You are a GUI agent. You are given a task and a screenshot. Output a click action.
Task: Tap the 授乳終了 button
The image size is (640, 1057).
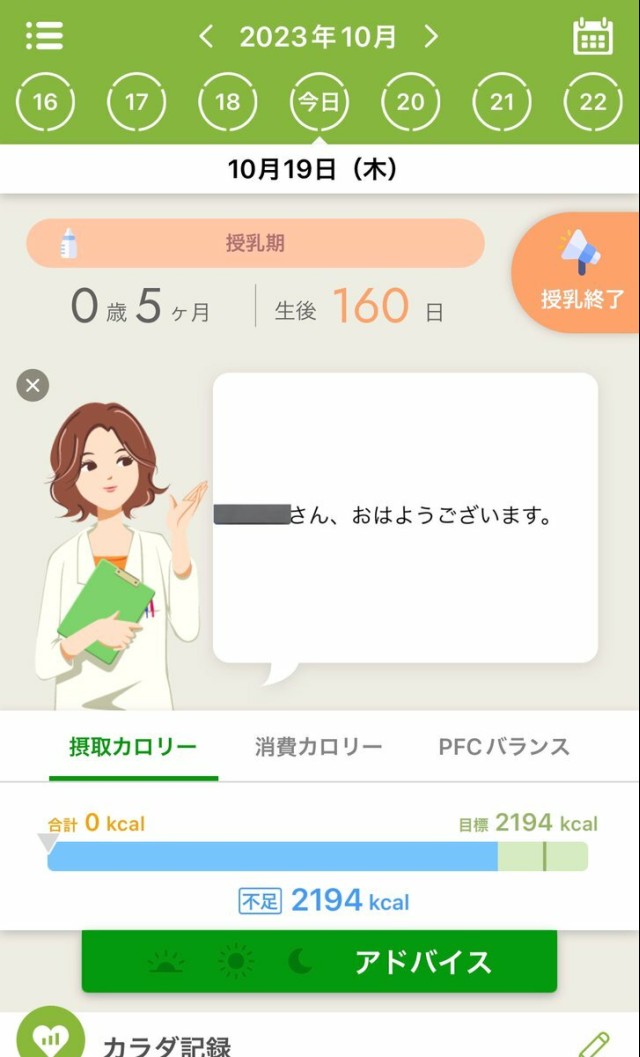click(580, 272)
